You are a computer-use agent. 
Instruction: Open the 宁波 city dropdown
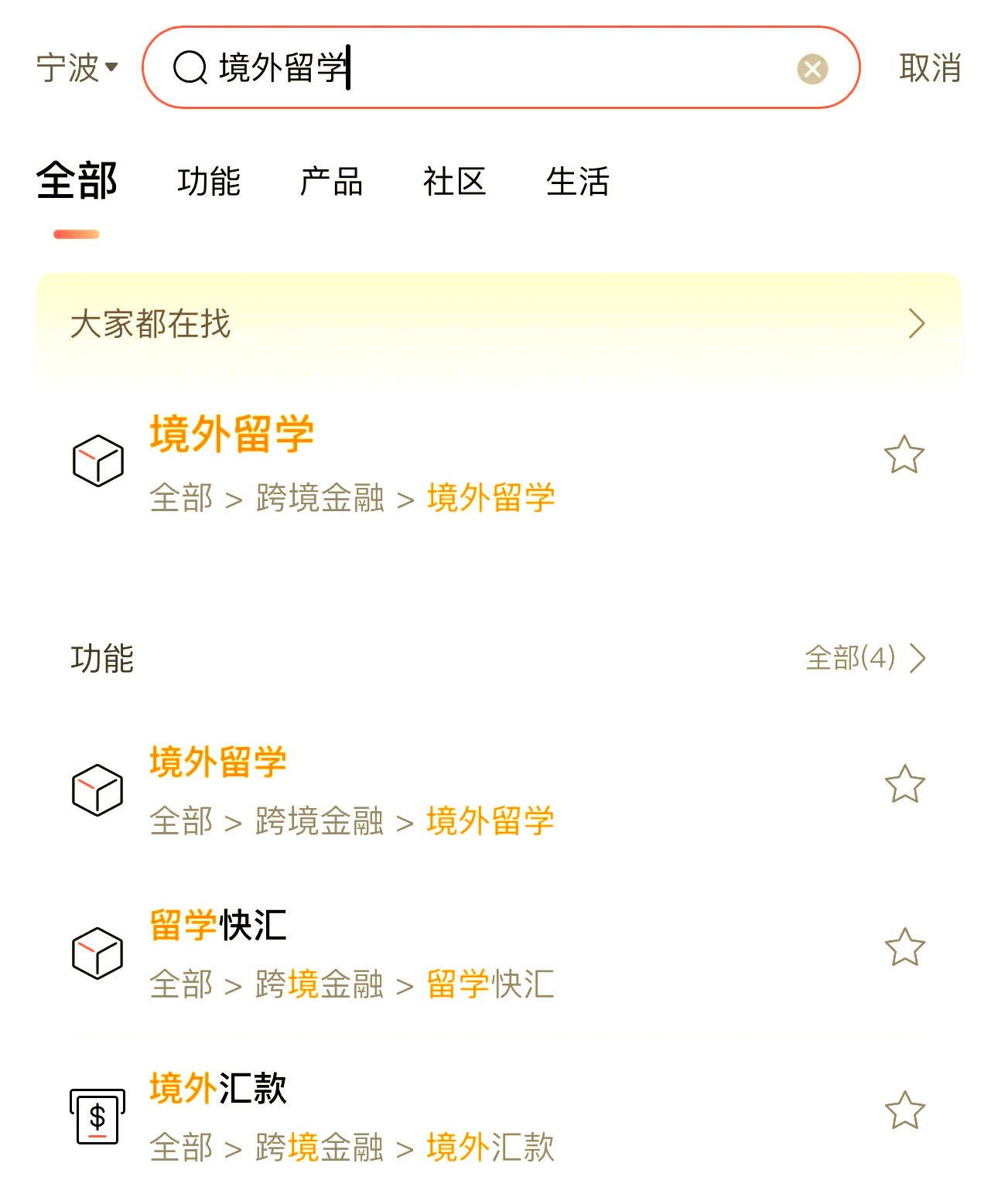pyautogui.click(x=77, y=68)
